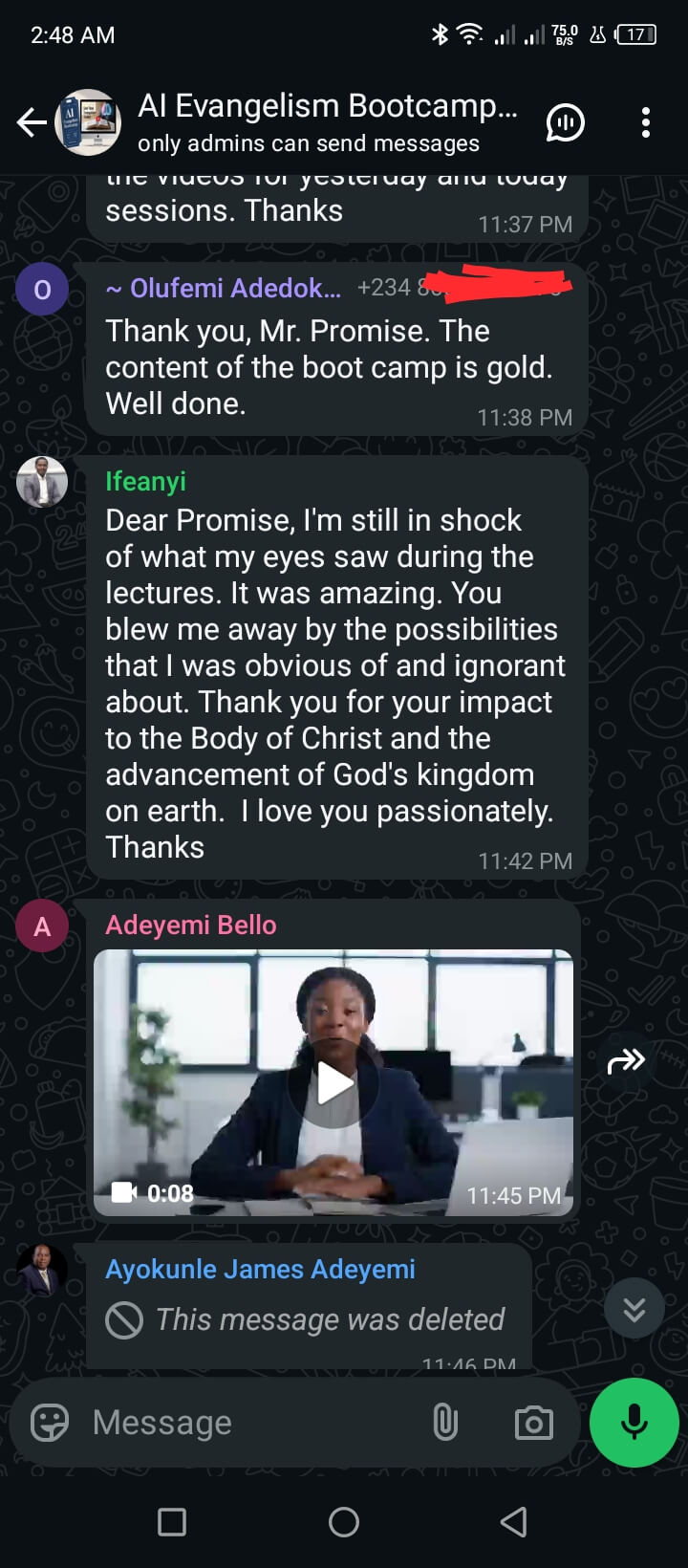Go back to the chat list

click(32, 122)
